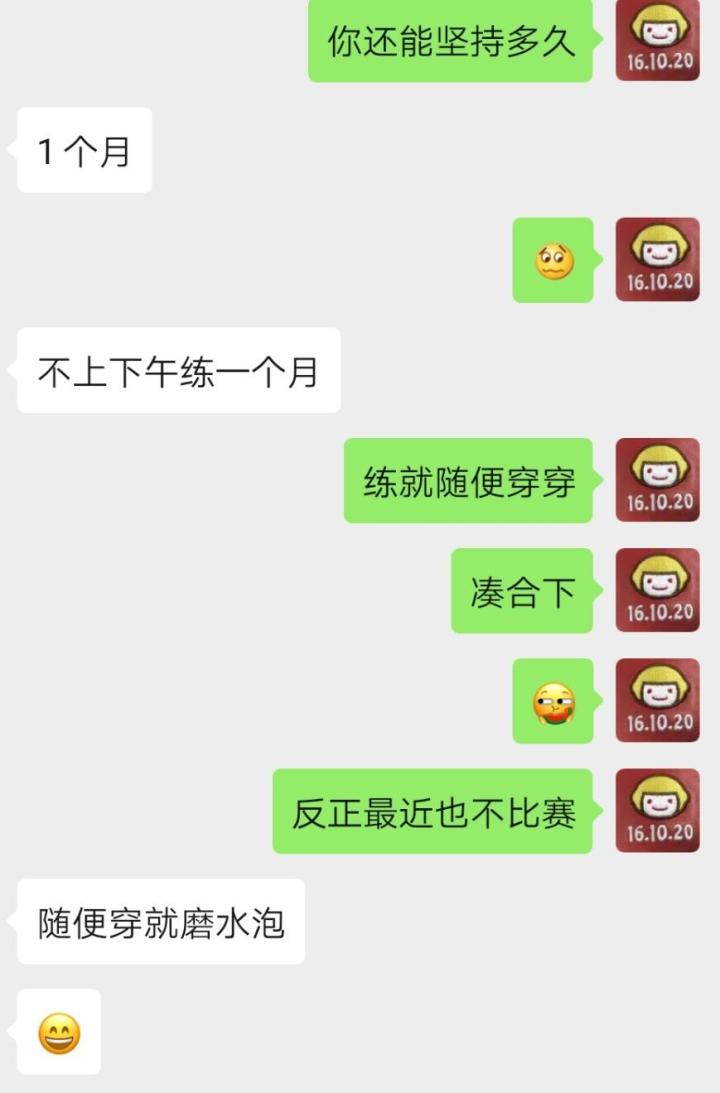Open sender's avatar beside 你还能坚持多久
The height and width of the screenshot is (1093, 720).
click(x=657, y=40)
